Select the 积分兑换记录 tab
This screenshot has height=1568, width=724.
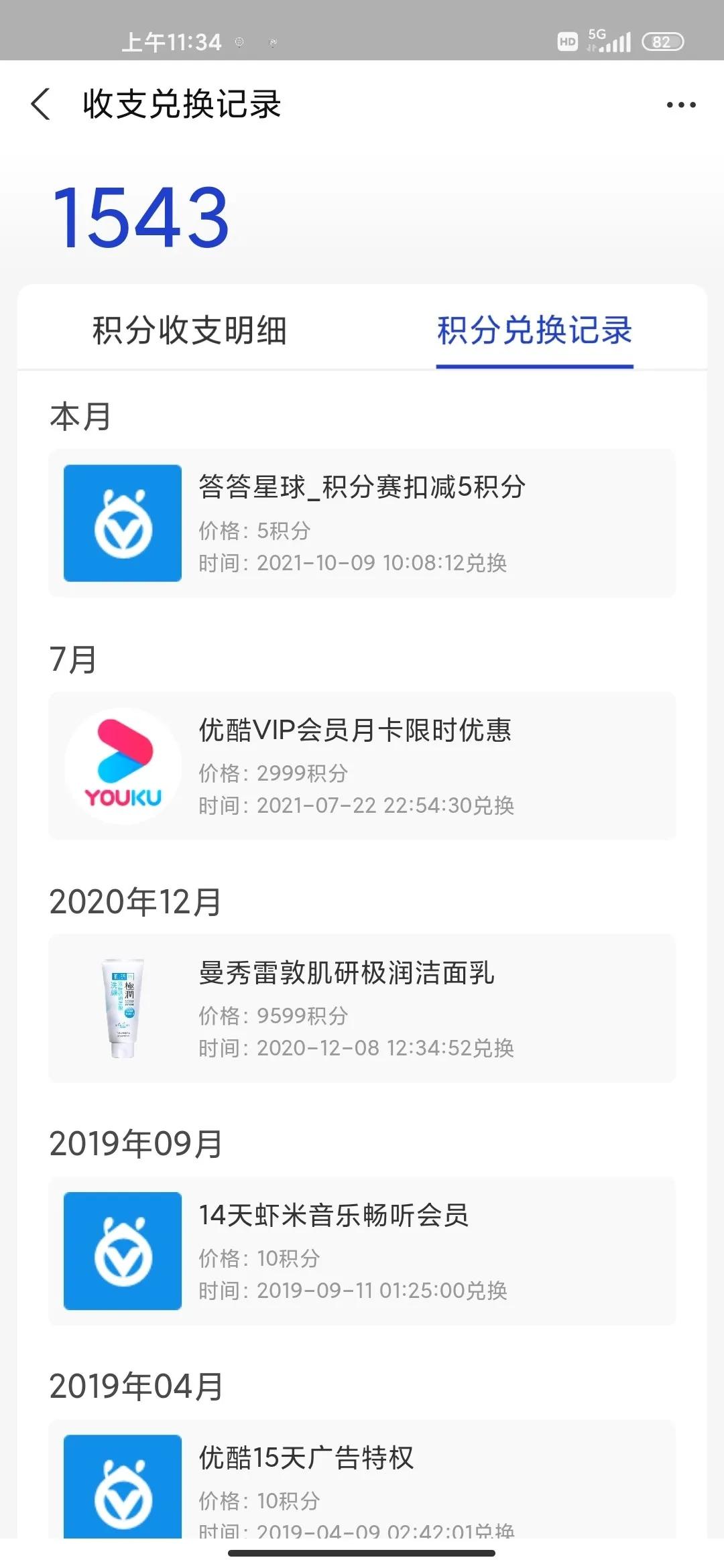[x=534, y=330]
